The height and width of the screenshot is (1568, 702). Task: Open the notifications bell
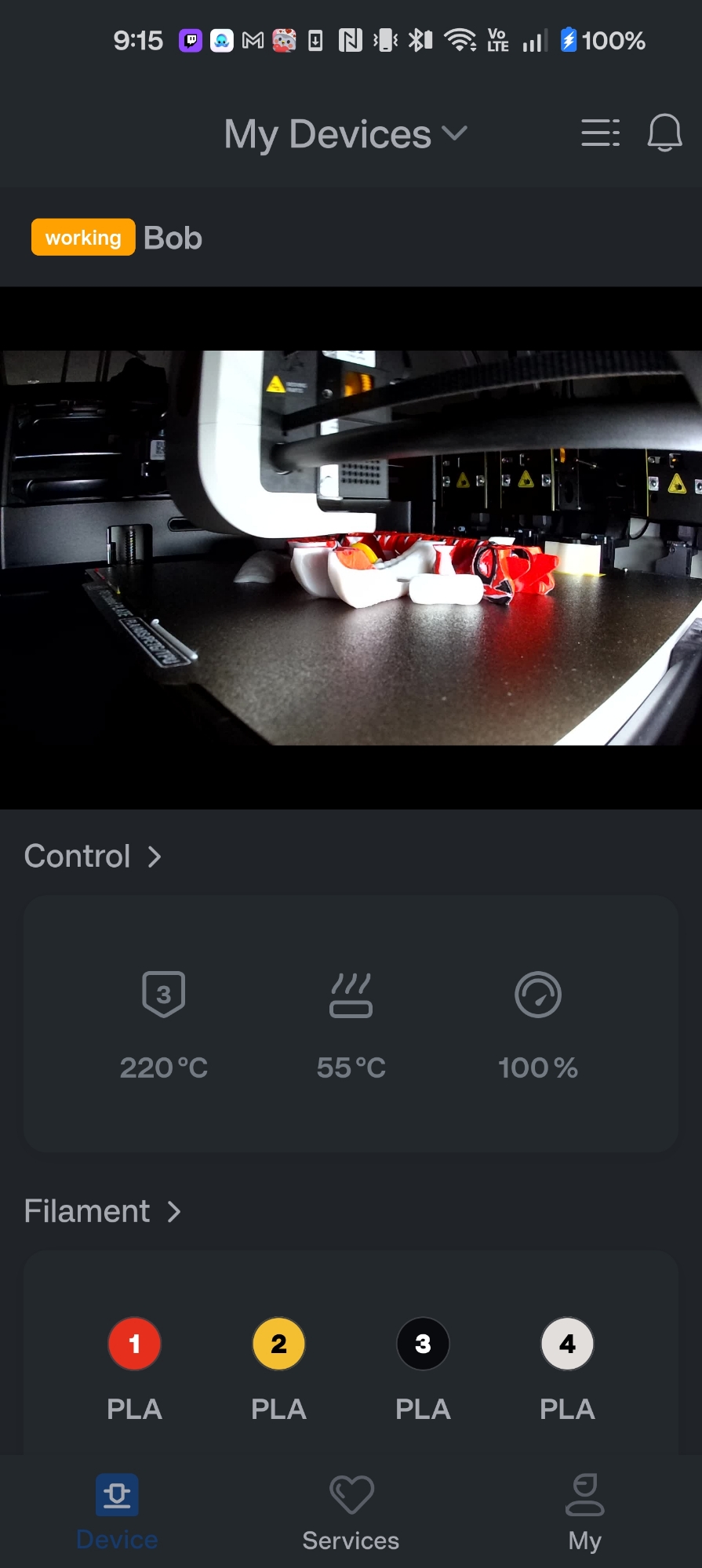click(664, 133)
